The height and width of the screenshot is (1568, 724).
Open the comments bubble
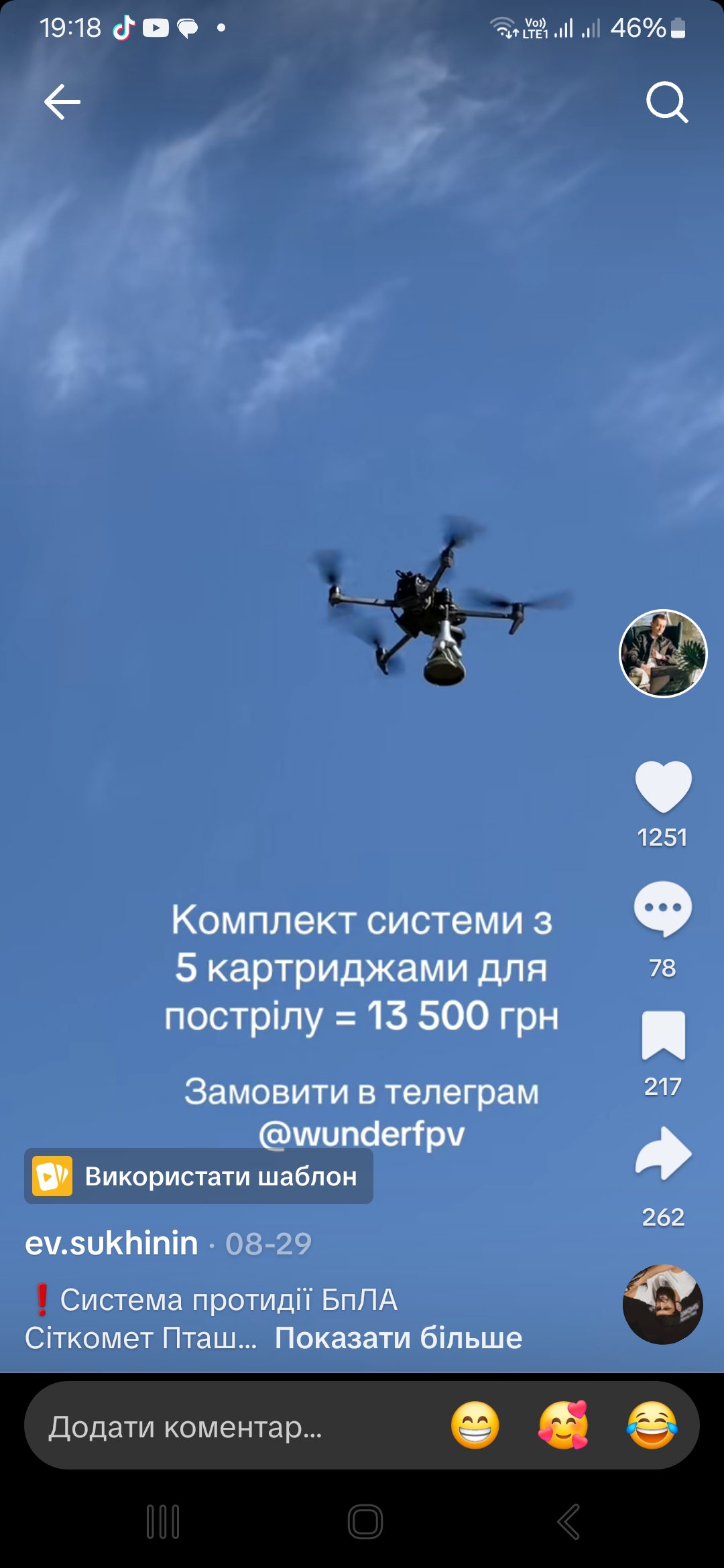[663, 909]
